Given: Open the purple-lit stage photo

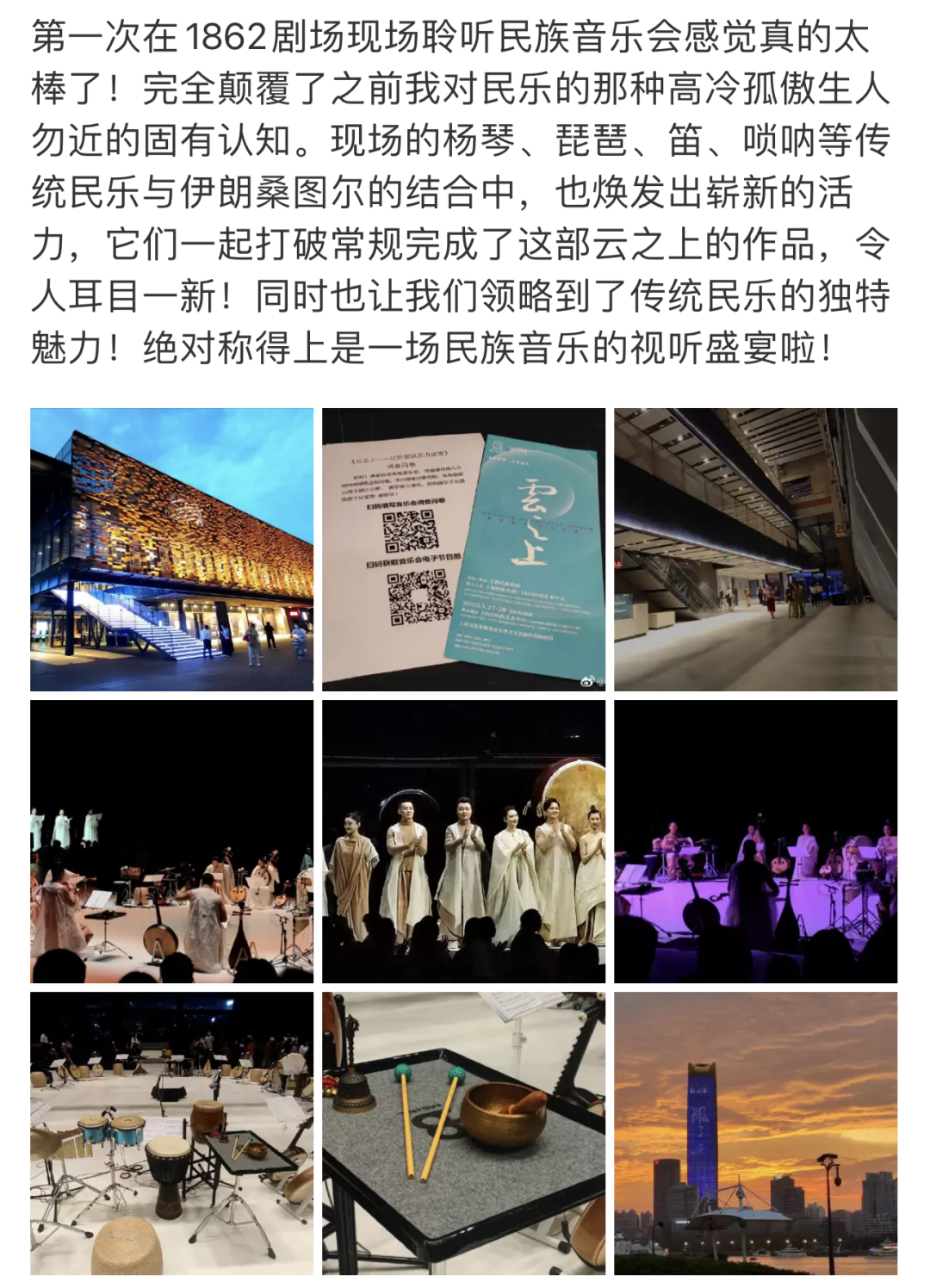Looking at the screenshot, I should tap(755, 841).
